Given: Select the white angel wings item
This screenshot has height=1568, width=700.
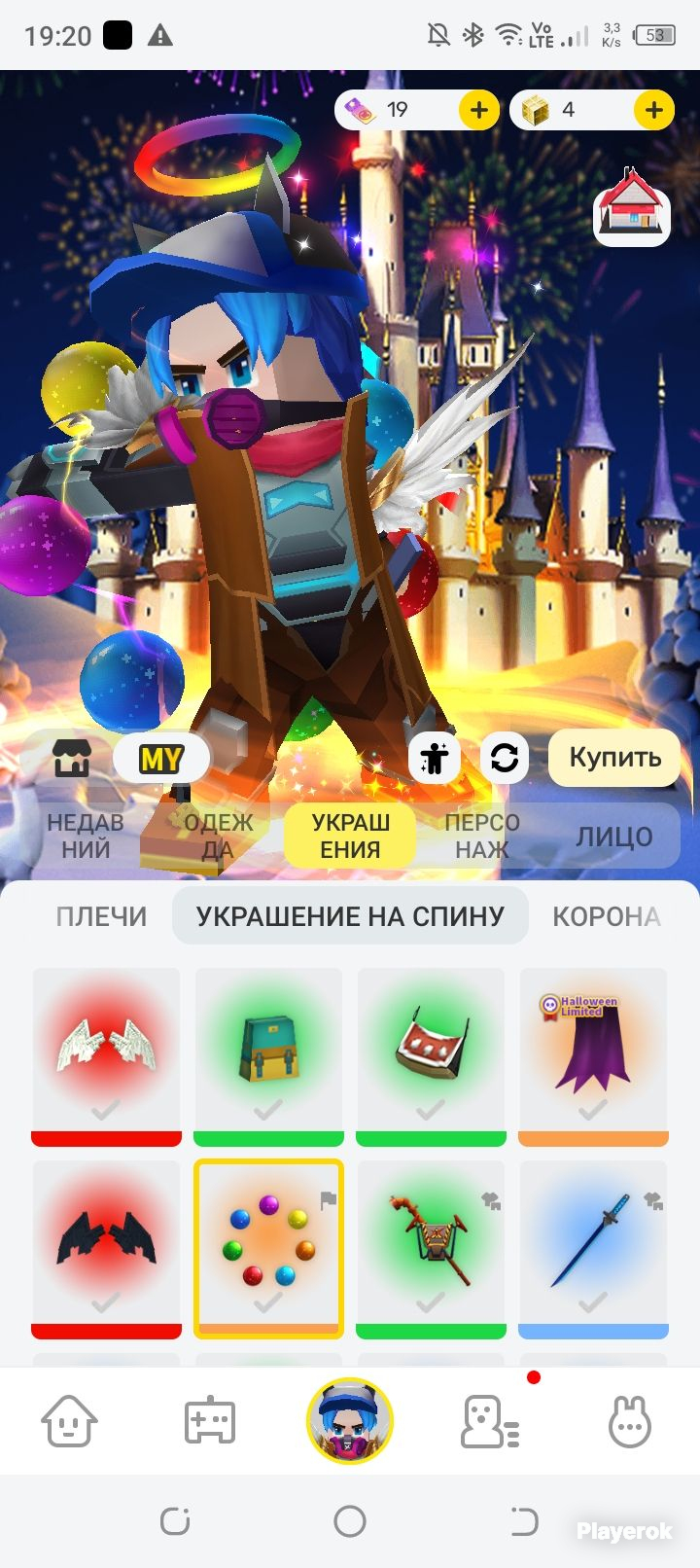Looking at the screenshot, I should pos(106,1056).
